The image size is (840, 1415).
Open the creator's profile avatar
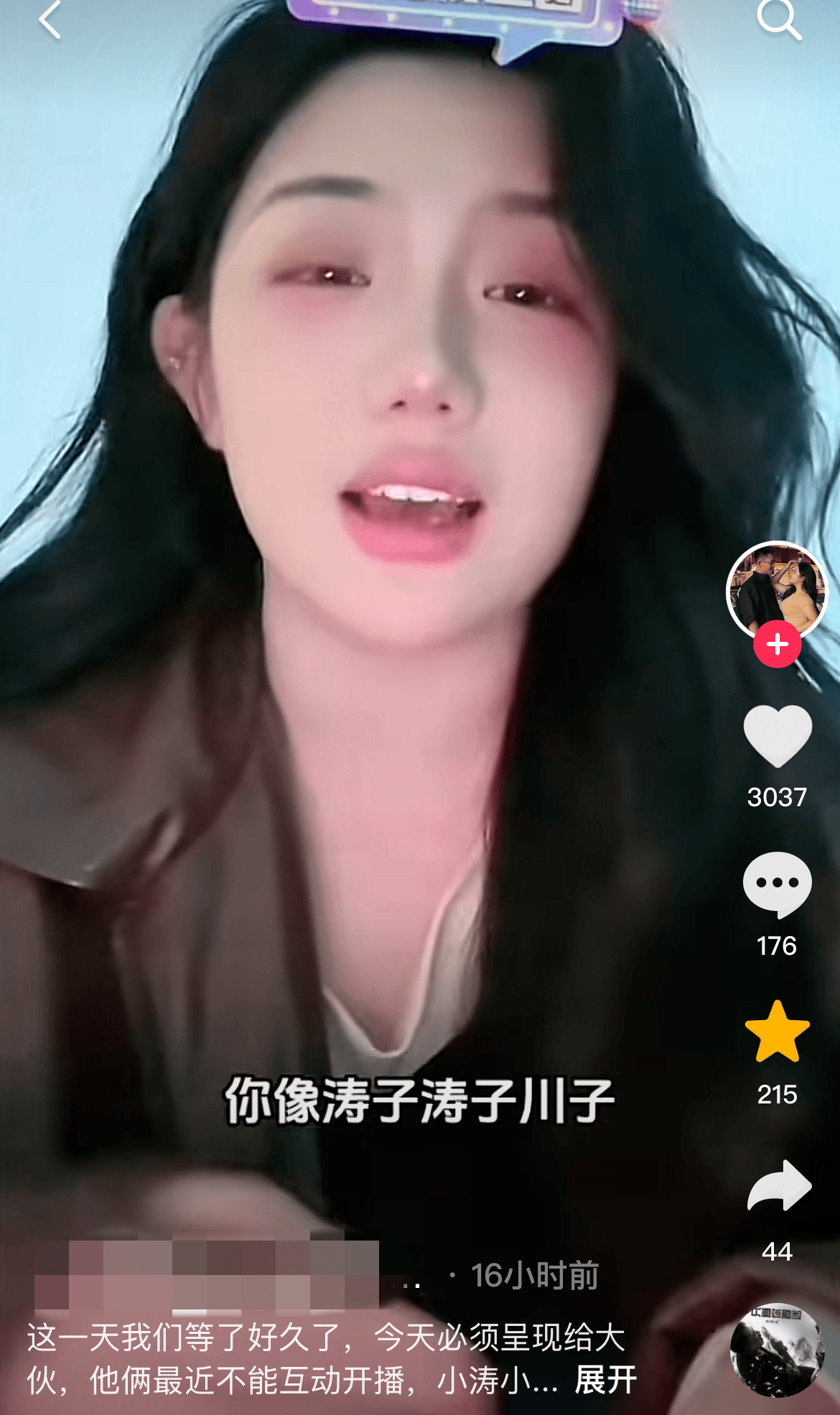coord(777,589)
